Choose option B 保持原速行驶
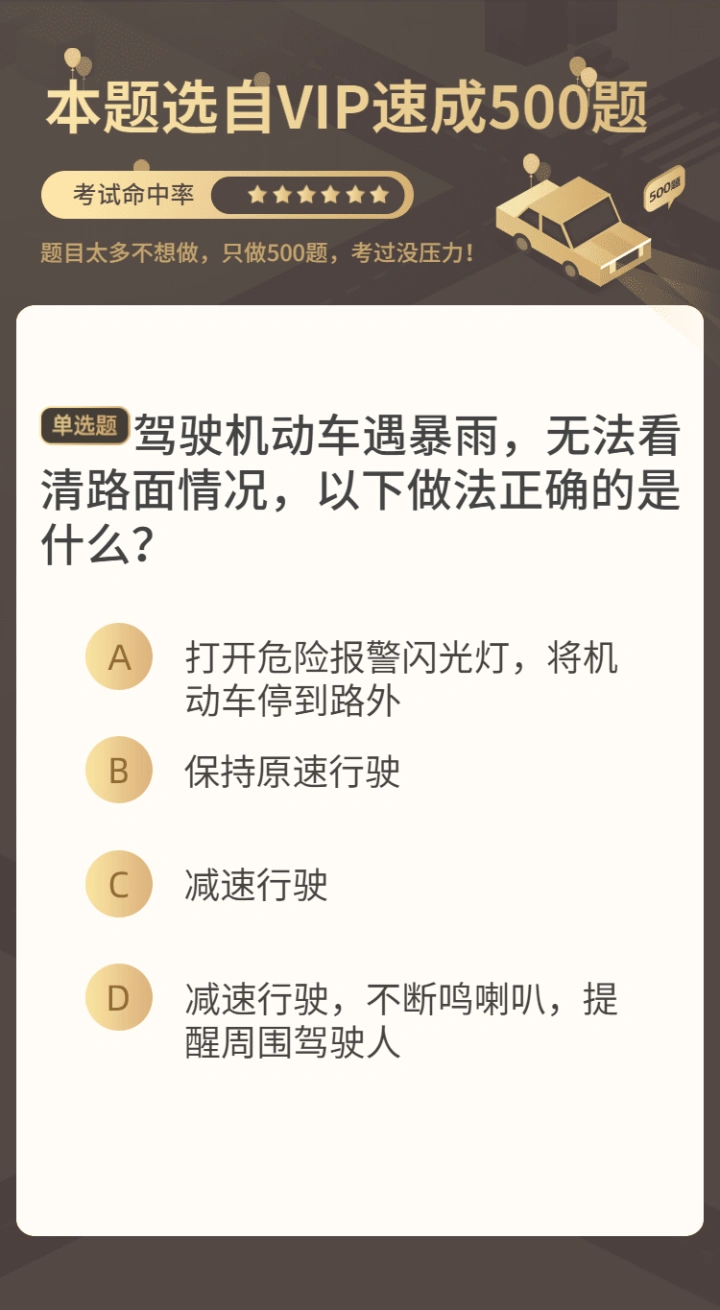This screenshot has width=720, height=1310. coord(119,771)
